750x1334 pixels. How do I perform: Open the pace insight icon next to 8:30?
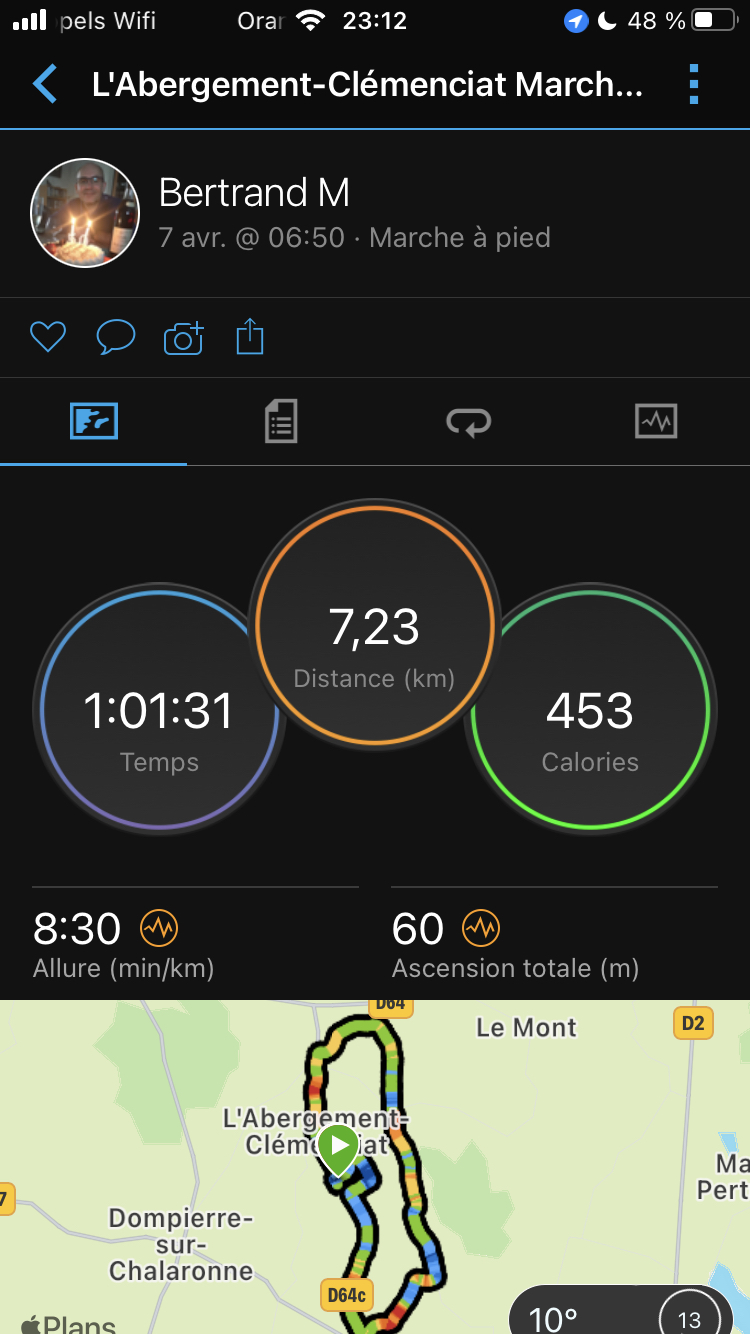[158, 929]
